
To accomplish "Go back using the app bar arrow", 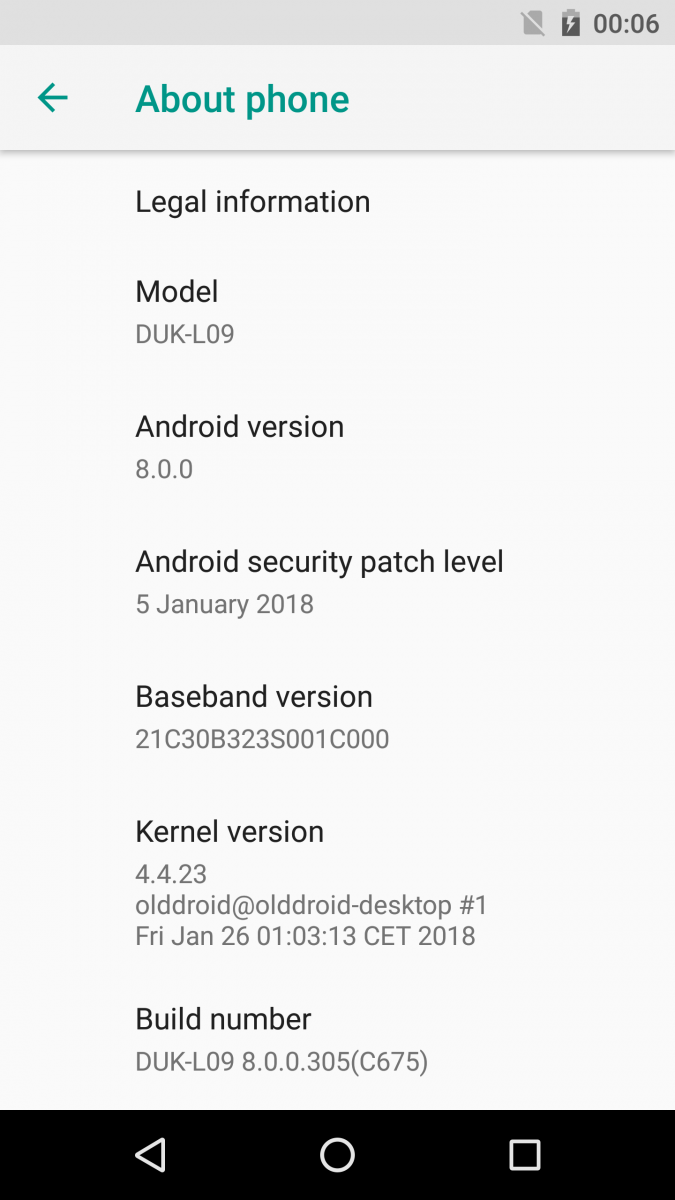I will (52, 98).
